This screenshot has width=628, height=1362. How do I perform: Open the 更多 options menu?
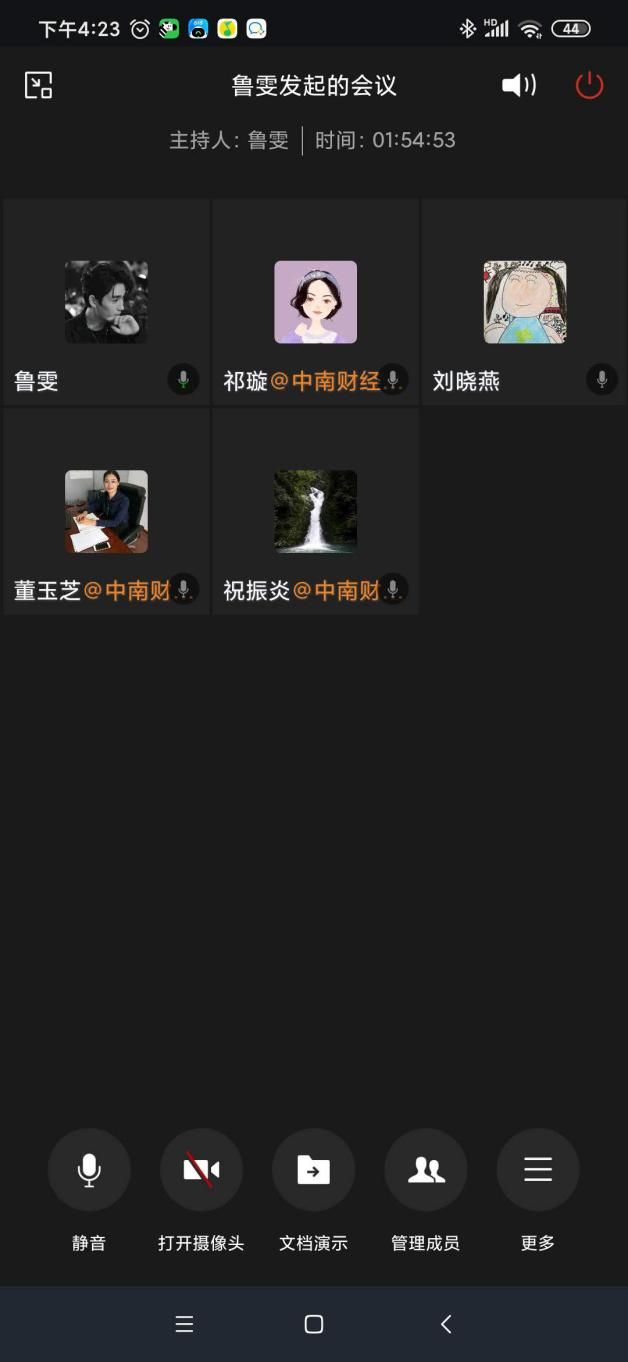pos(538,1170)
